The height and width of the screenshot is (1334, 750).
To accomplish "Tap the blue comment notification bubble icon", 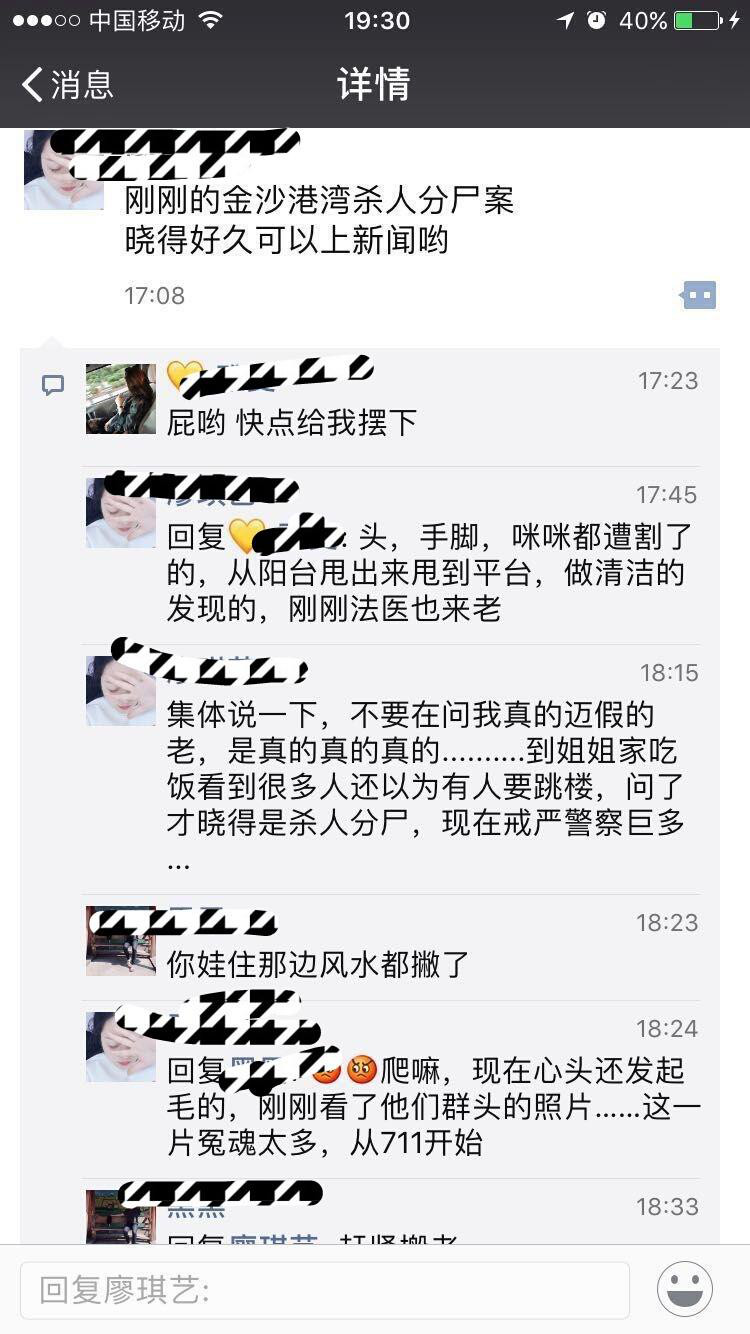I will pos(700,295).
